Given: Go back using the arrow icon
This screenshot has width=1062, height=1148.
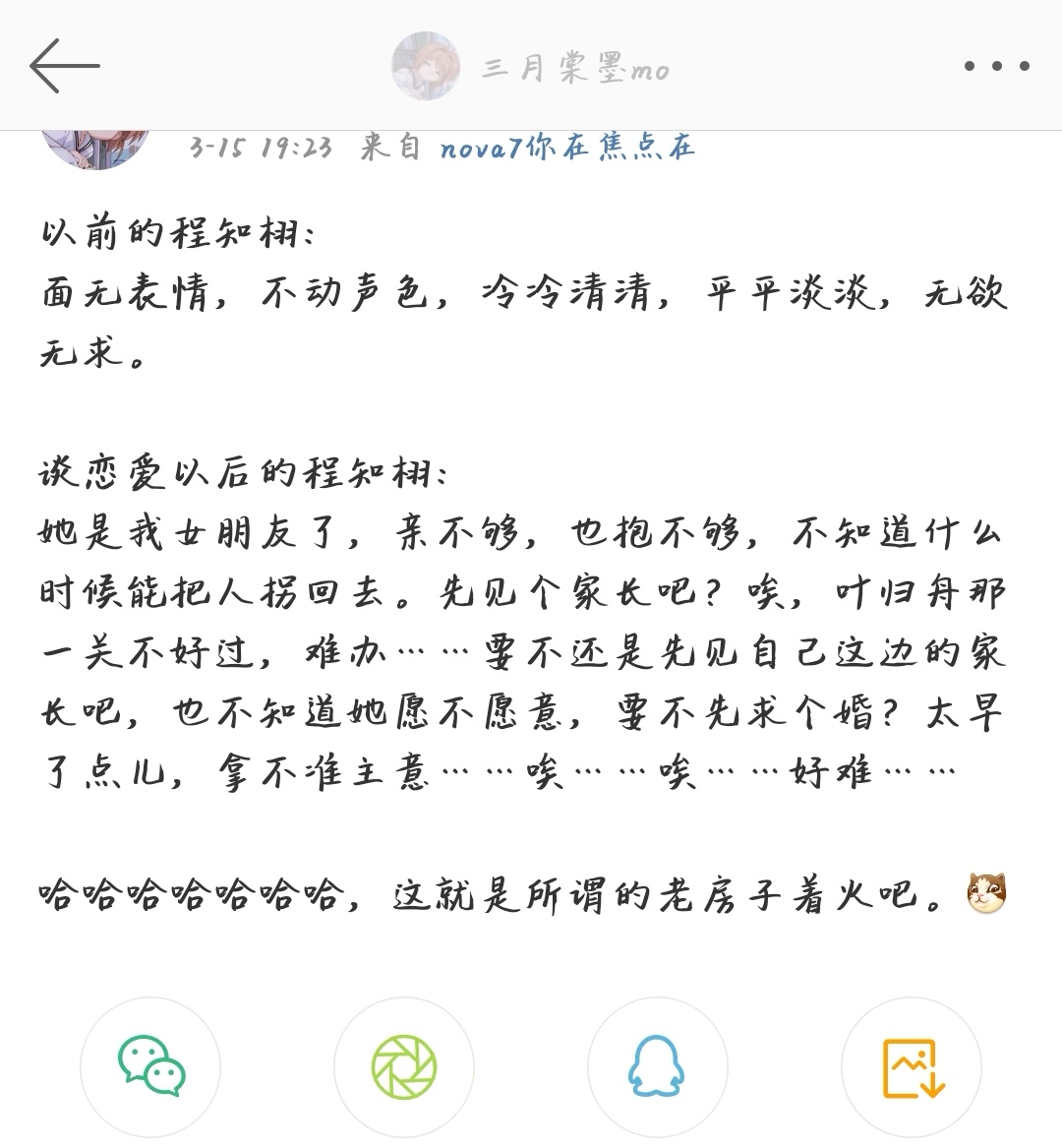Looking at the screenshot, I should [x=65, y=66].
